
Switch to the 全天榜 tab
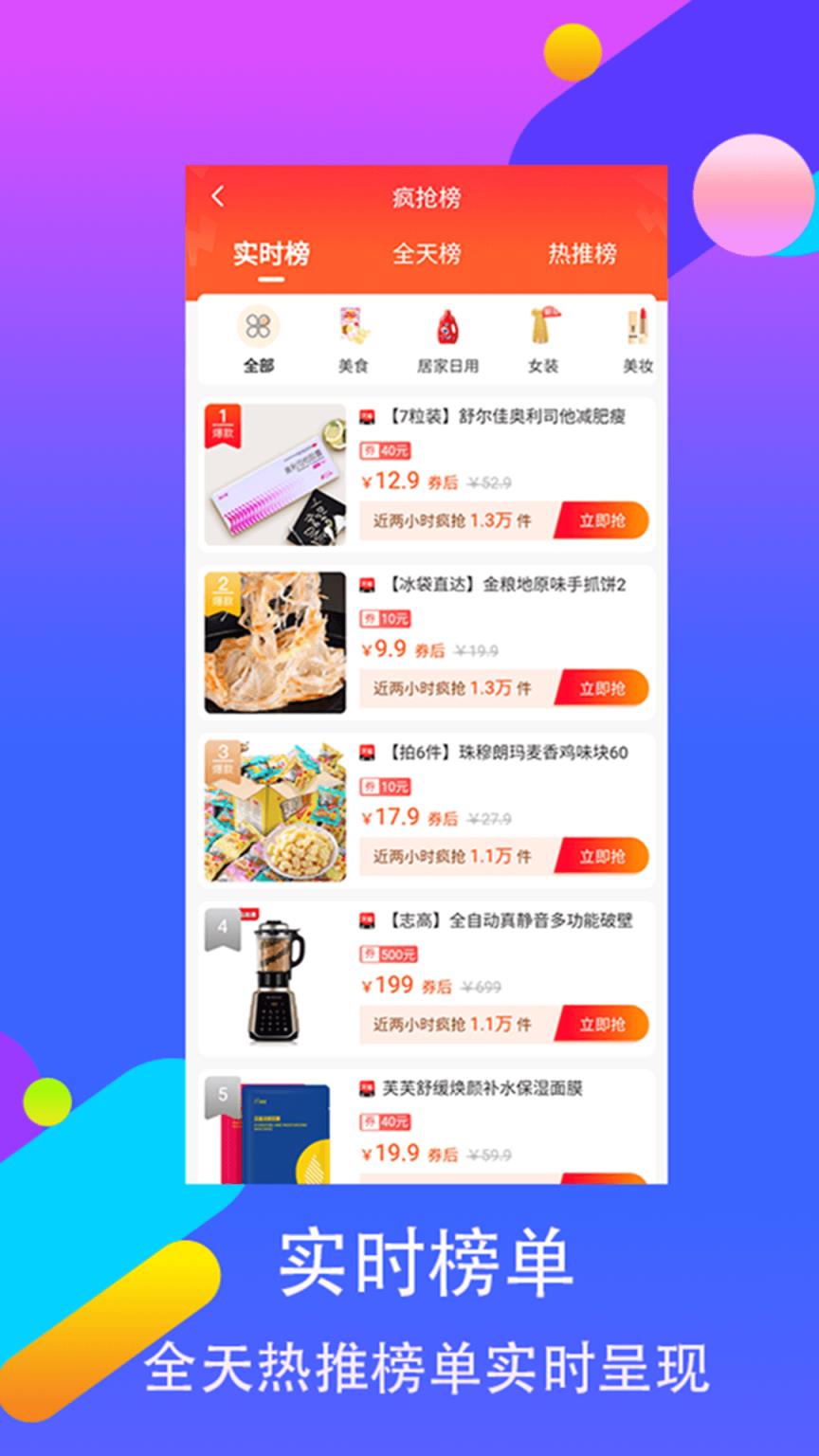pyautogui.click(x=427, y=253)
